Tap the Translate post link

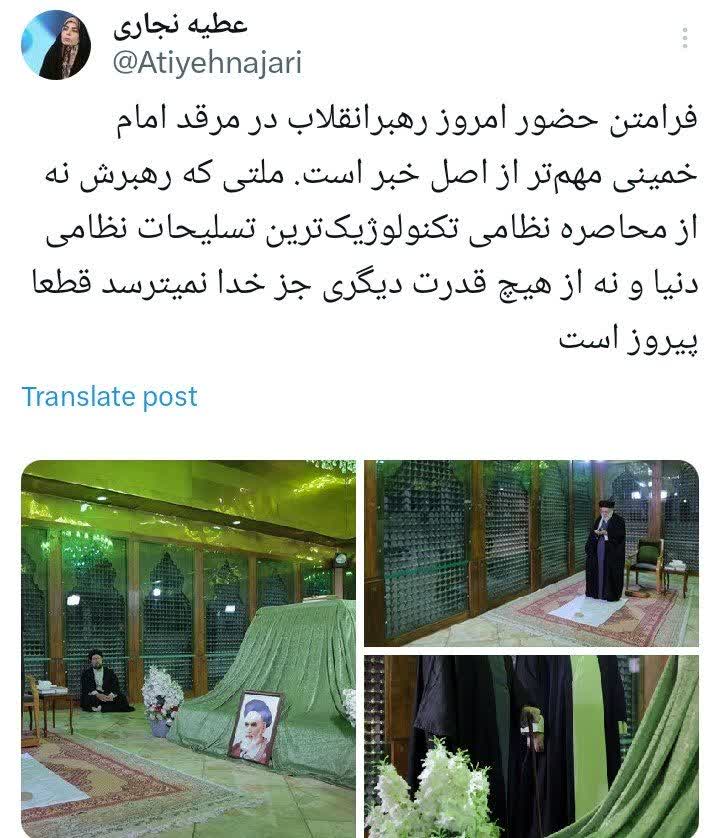(110, 397)
